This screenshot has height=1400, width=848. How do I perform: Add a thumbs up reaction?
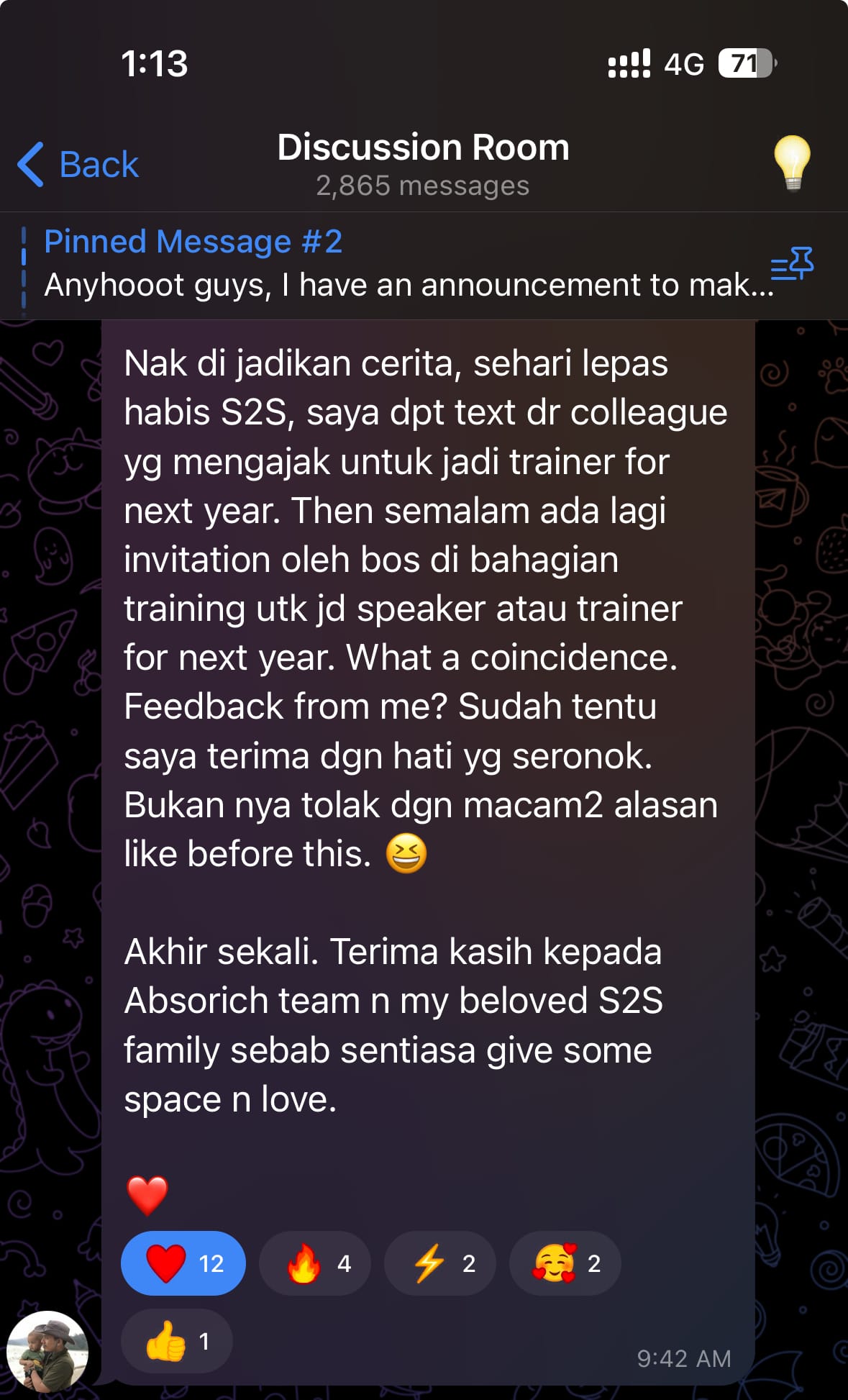coord(177,1341)
